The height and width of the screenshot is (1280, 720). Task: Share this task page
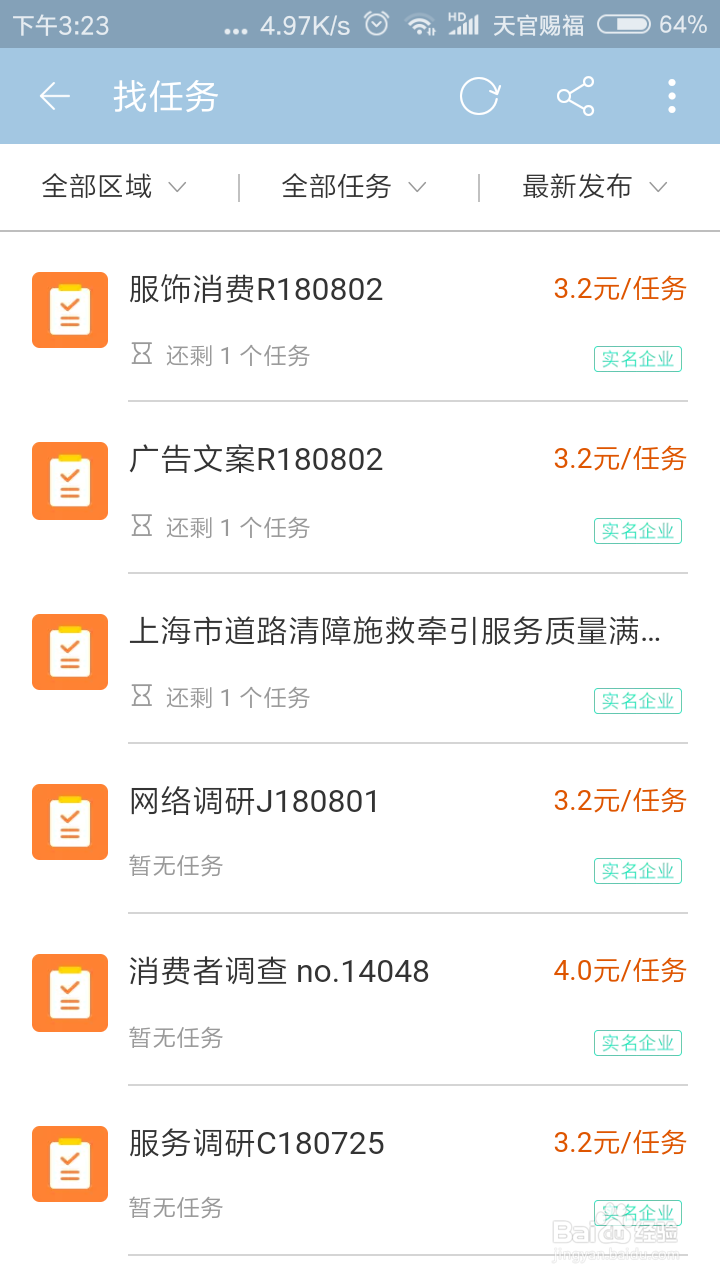[x=576, y=96]
